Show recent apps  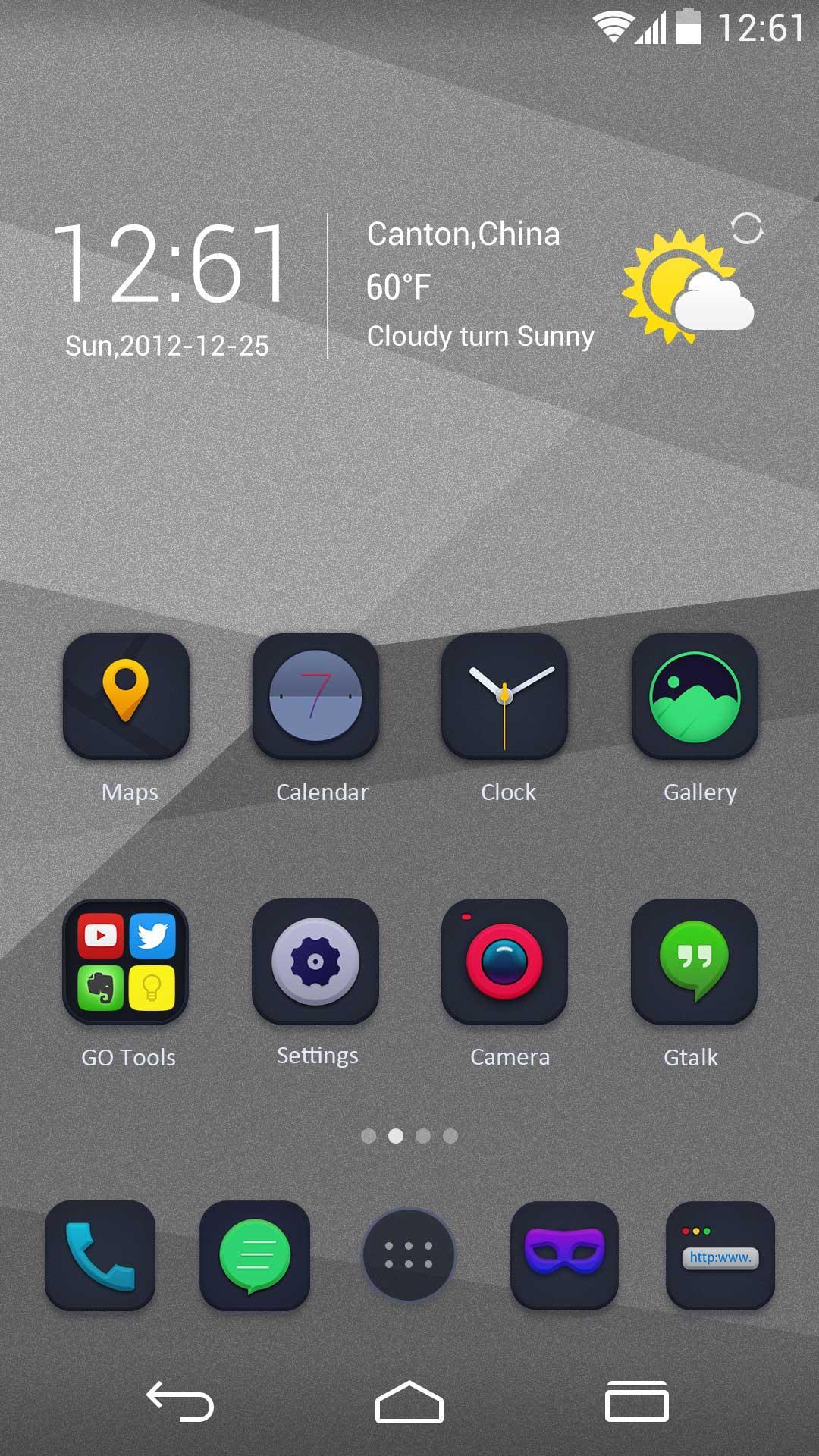(x=636, y=1401)
